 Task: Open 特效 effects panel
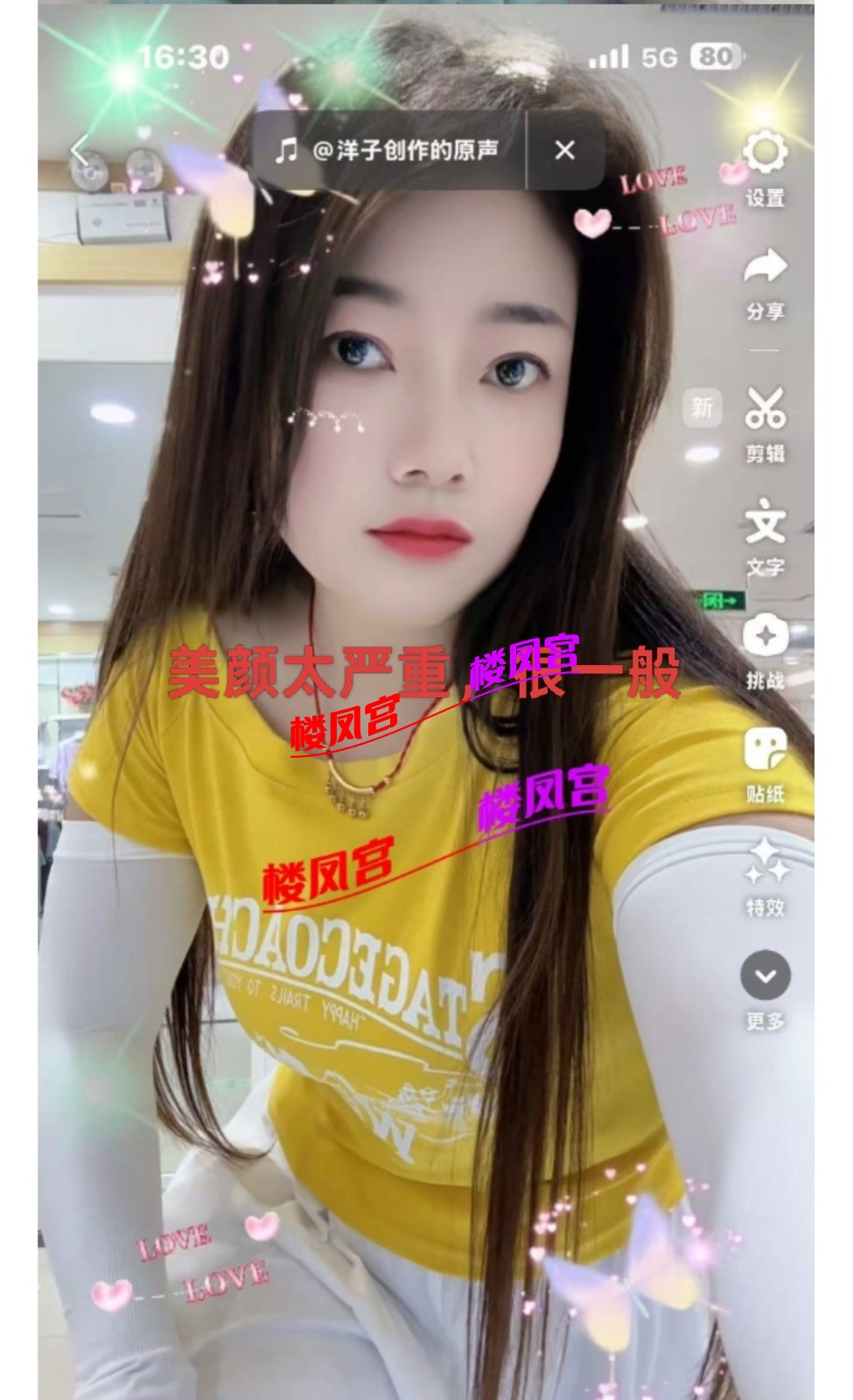766,863
